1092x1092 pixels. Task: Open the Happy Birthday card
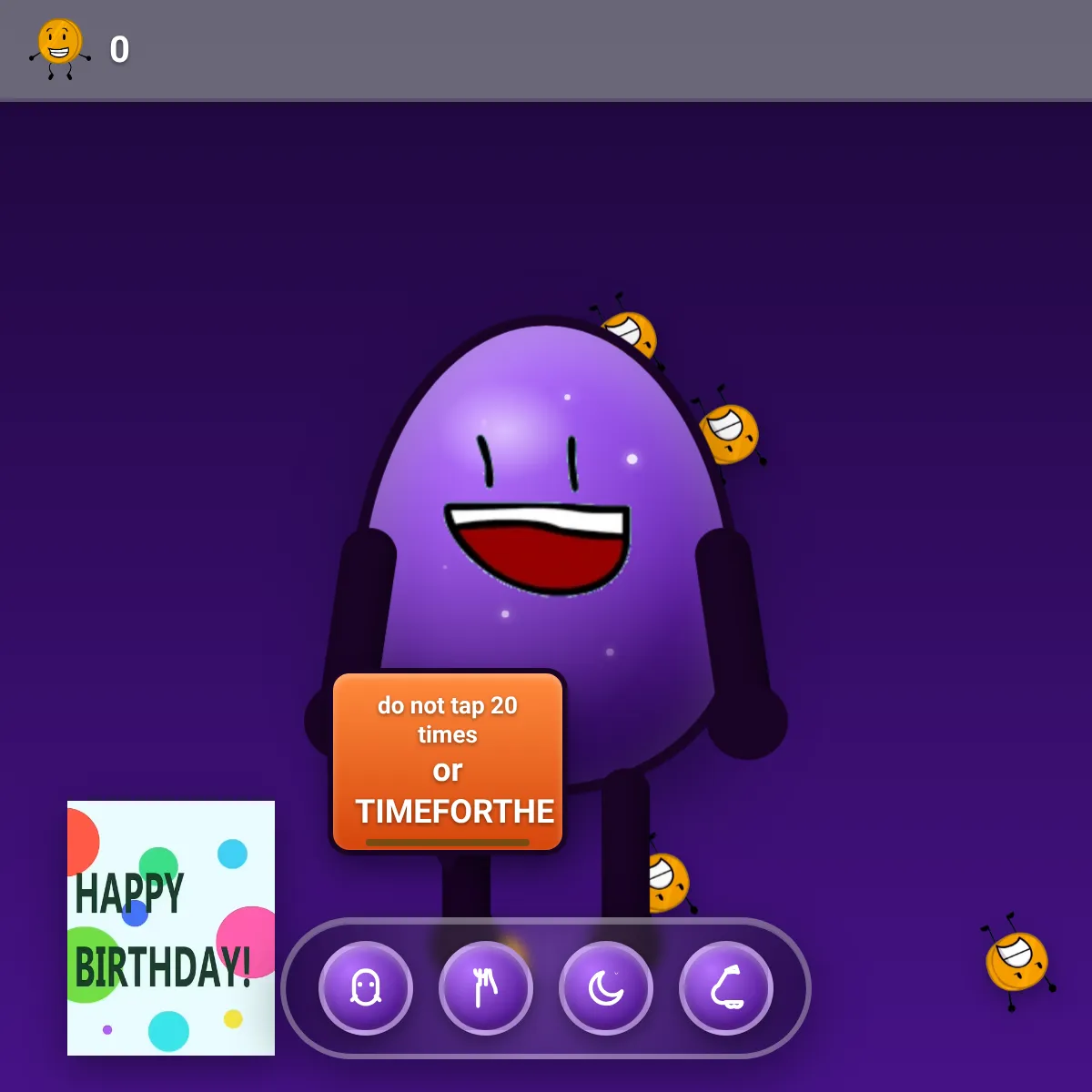(171, 928)
